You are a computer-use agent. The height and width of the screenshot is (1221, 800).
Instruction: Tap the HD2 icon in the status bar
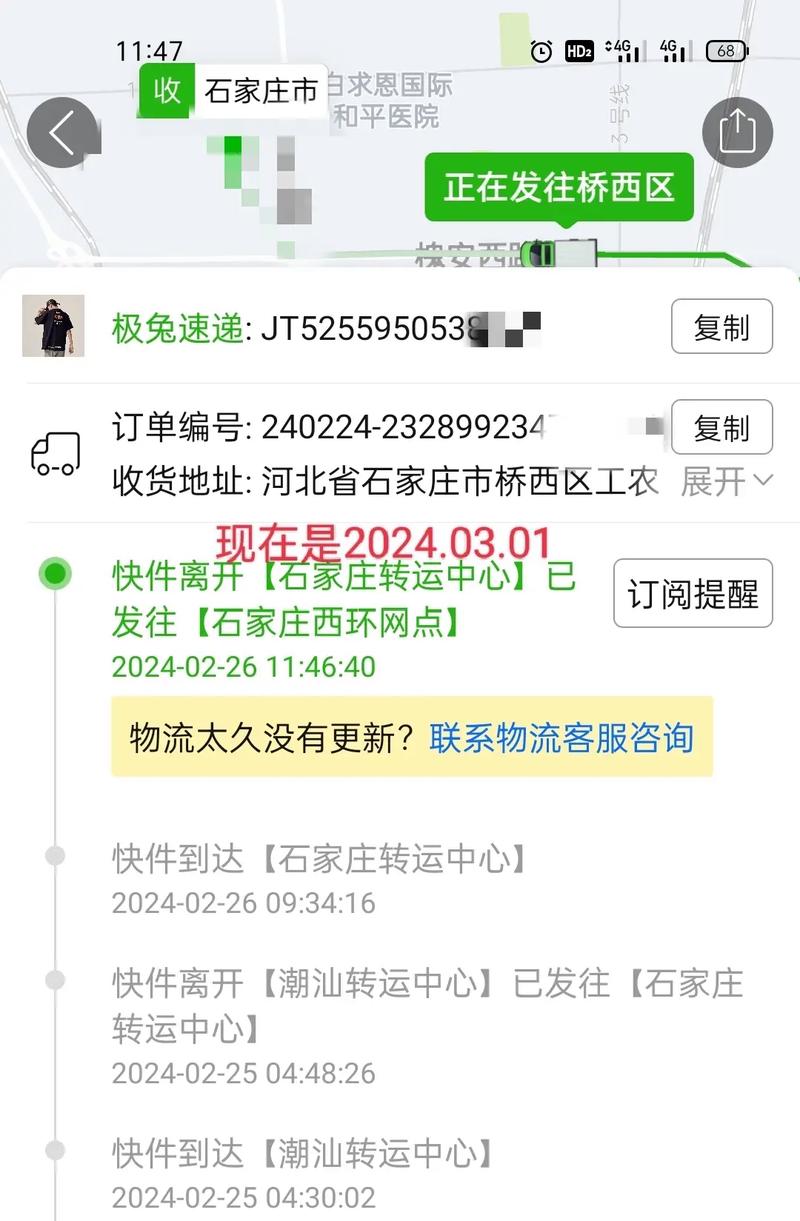[578, 48]
